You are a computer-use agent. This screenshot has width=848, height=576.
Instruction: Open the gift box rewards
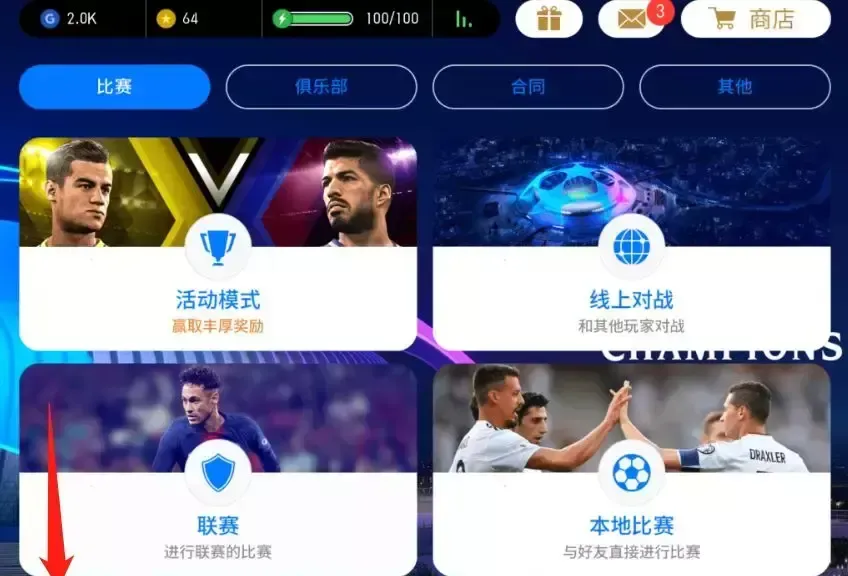point(548,18)
